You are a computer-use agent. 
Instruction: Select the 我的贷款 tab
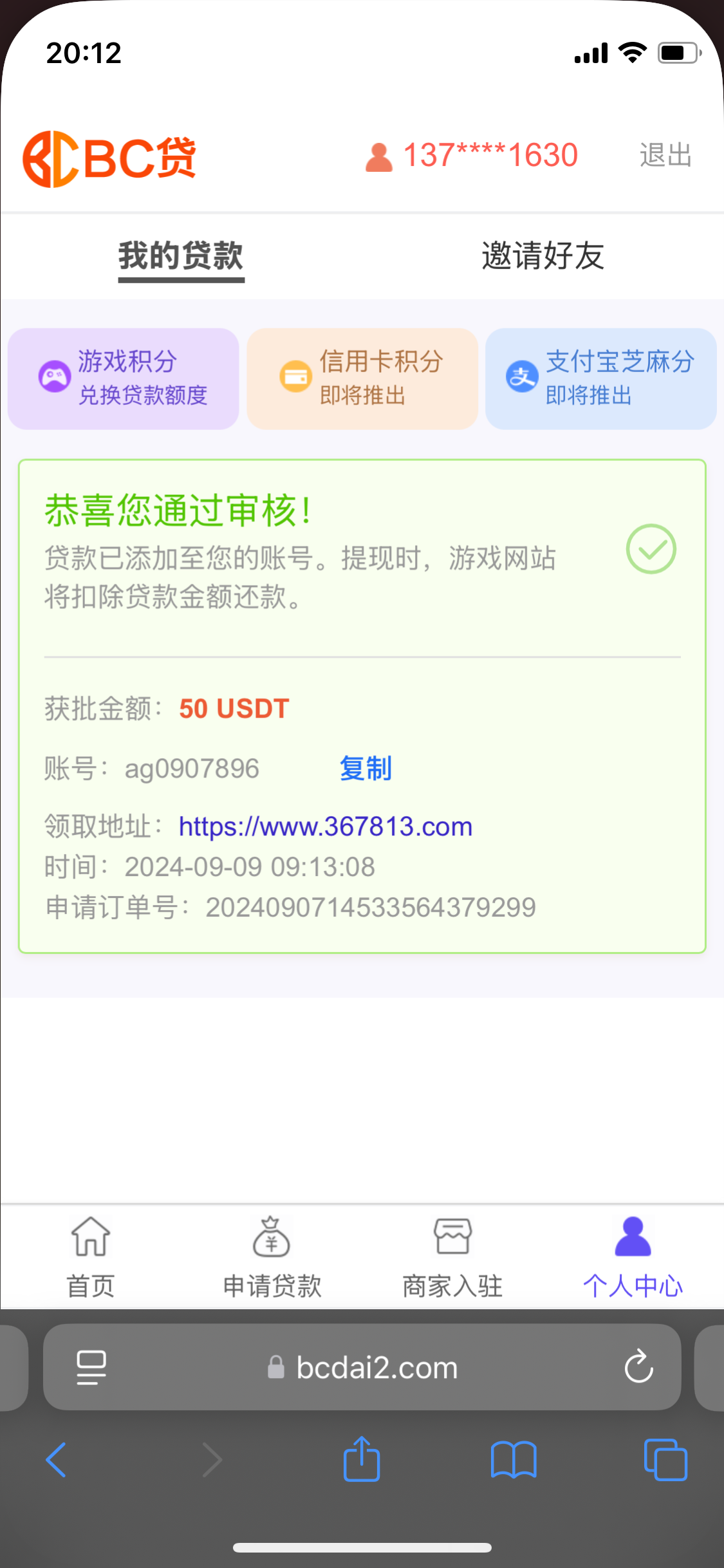[181, 256]
